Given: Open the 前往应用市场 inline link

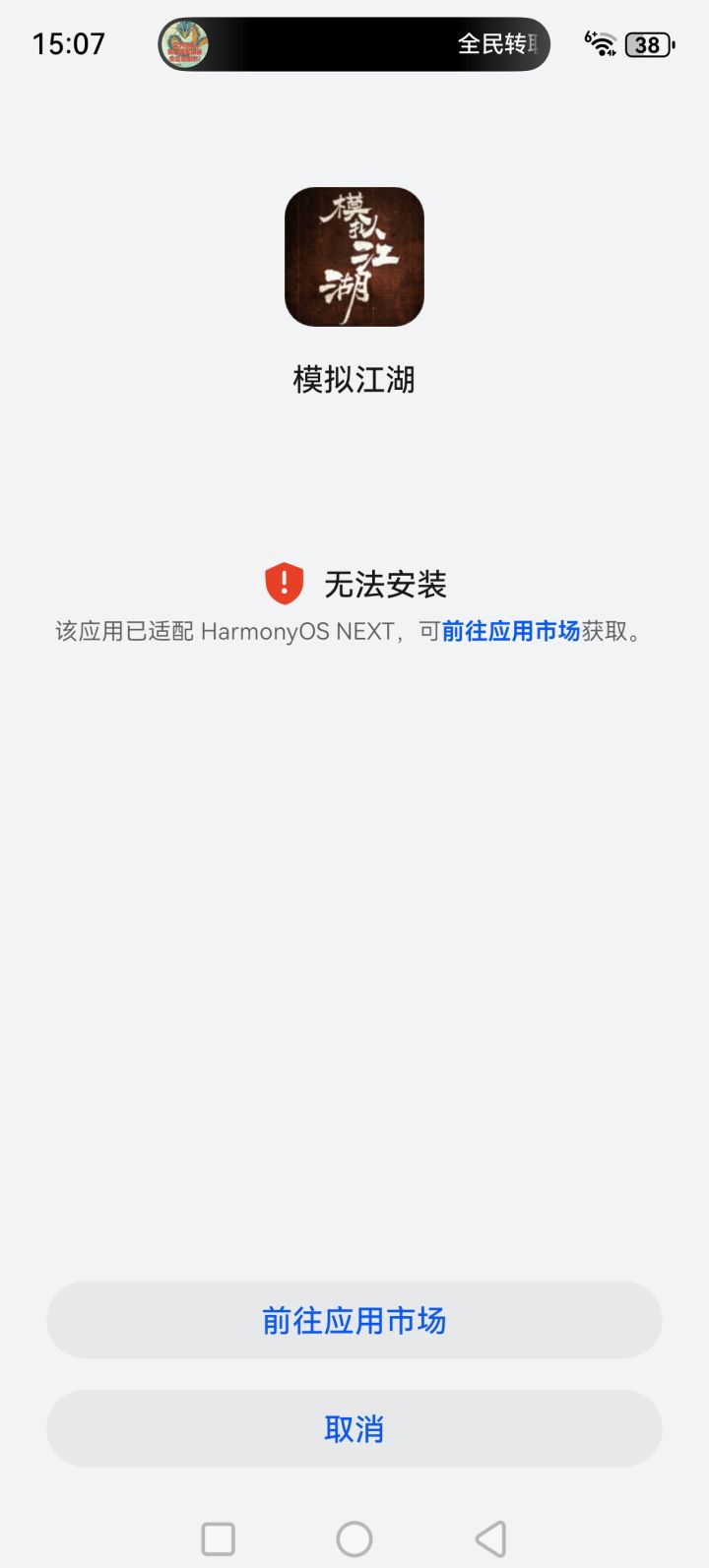Looking at the screenshot, I should (x=511, y=633).
